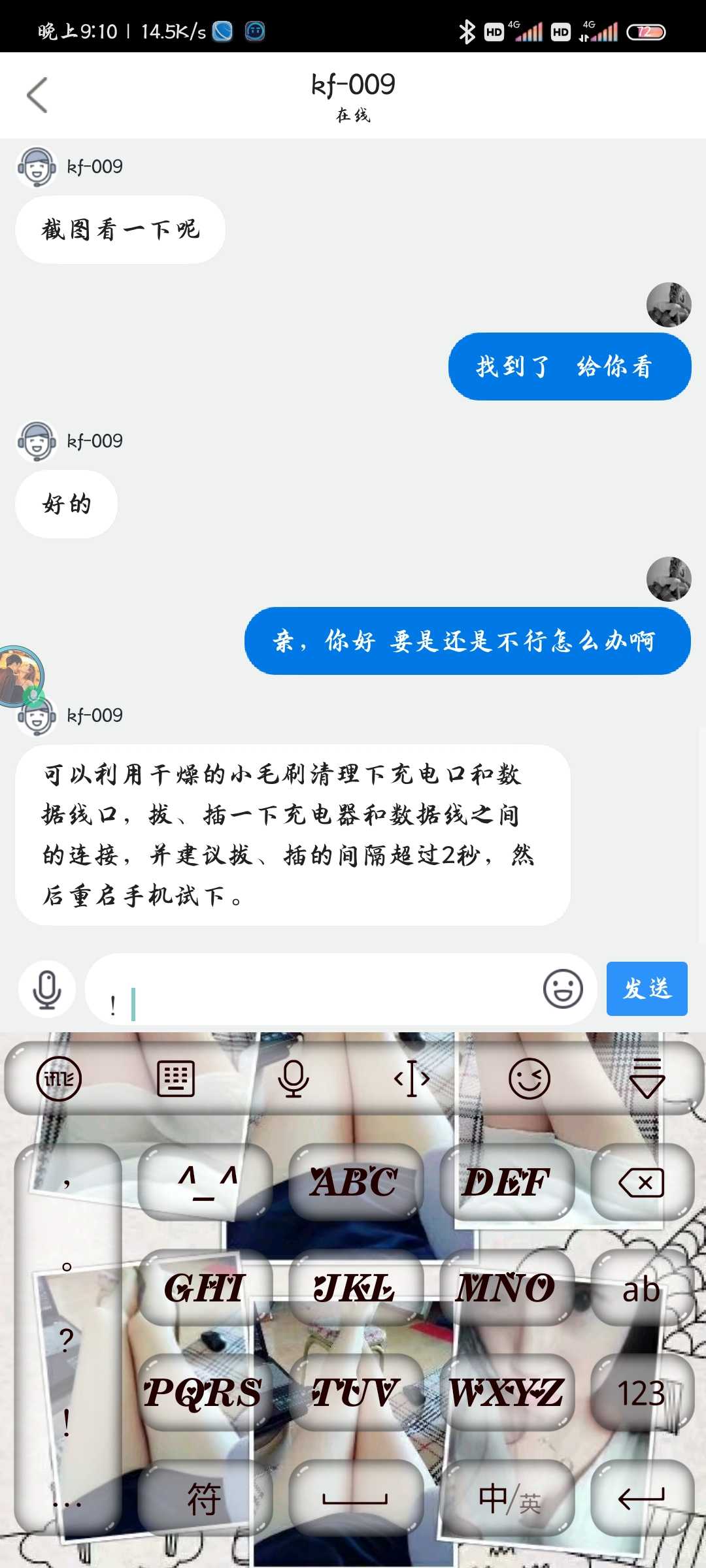Switch the keyboard layout via the keyboard icon

[176, 1079]
